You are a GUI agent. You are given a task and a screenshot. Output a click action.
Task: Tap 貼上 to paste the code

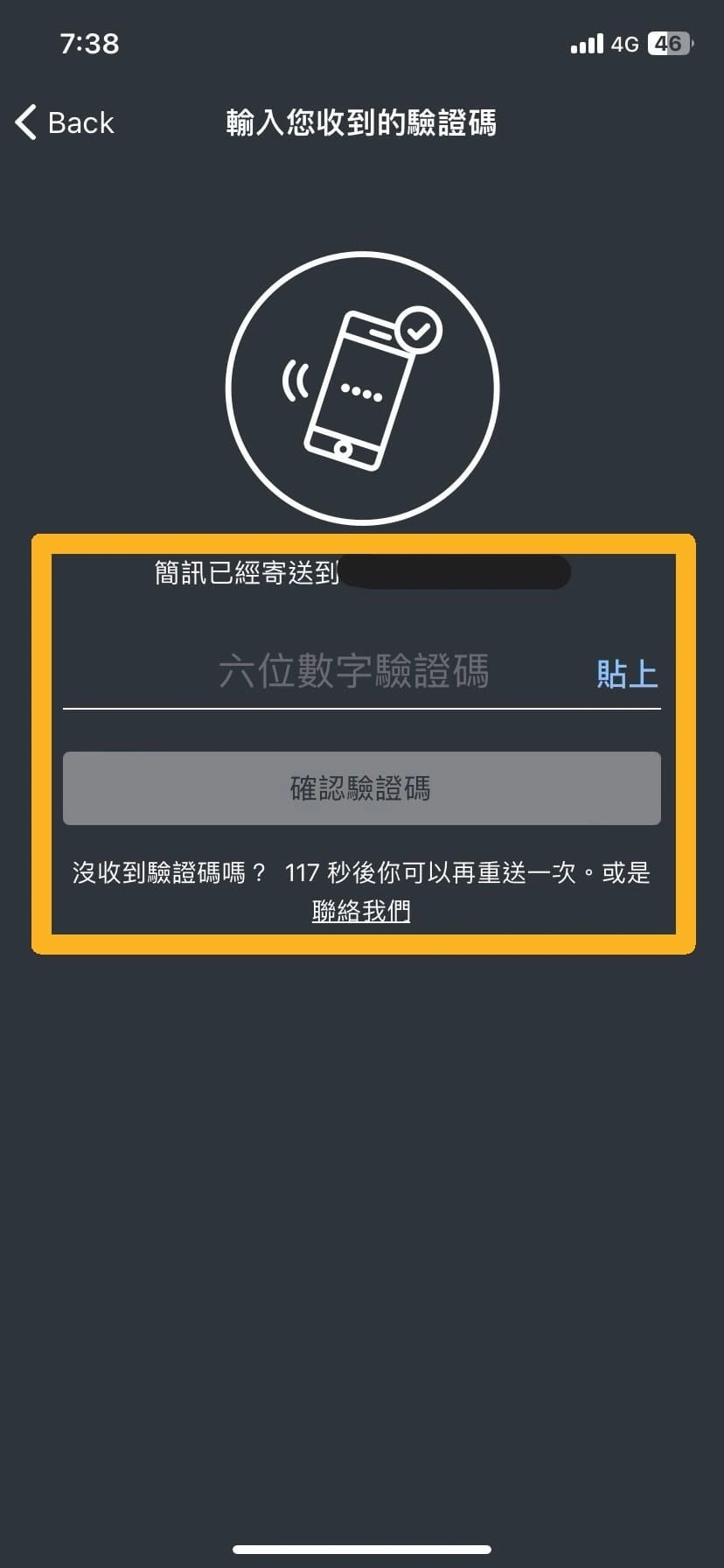pyautogui.click(x=626, y=674)
